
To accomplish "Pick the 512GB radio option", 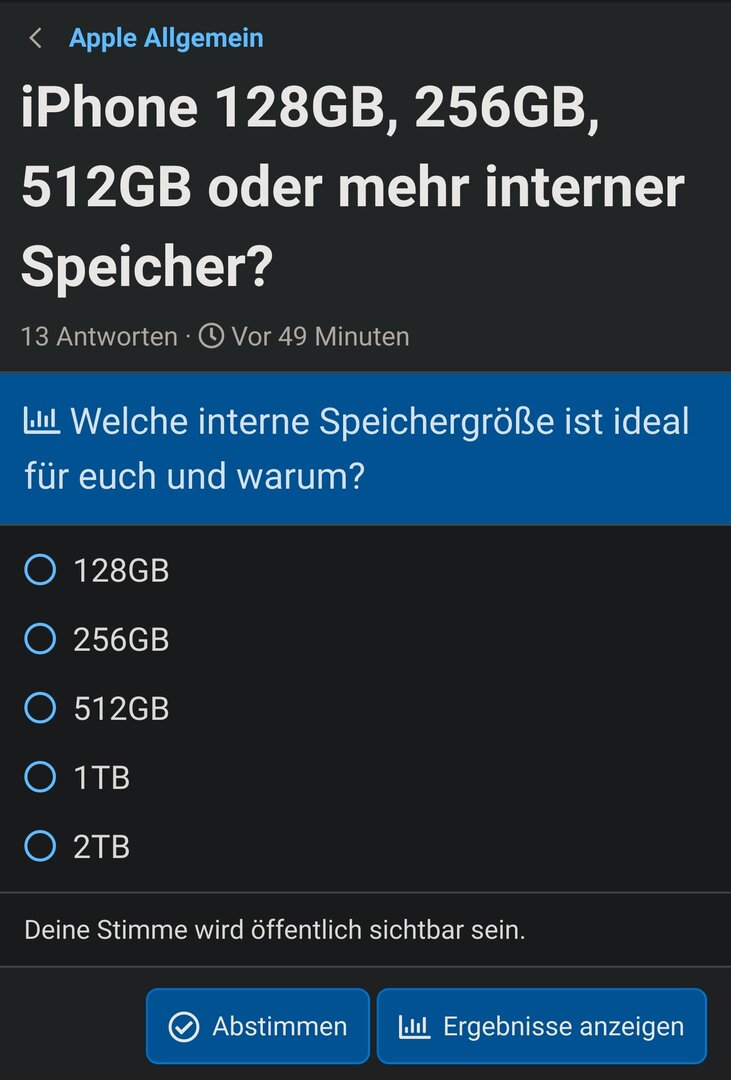I will click(x=40, y=709).
